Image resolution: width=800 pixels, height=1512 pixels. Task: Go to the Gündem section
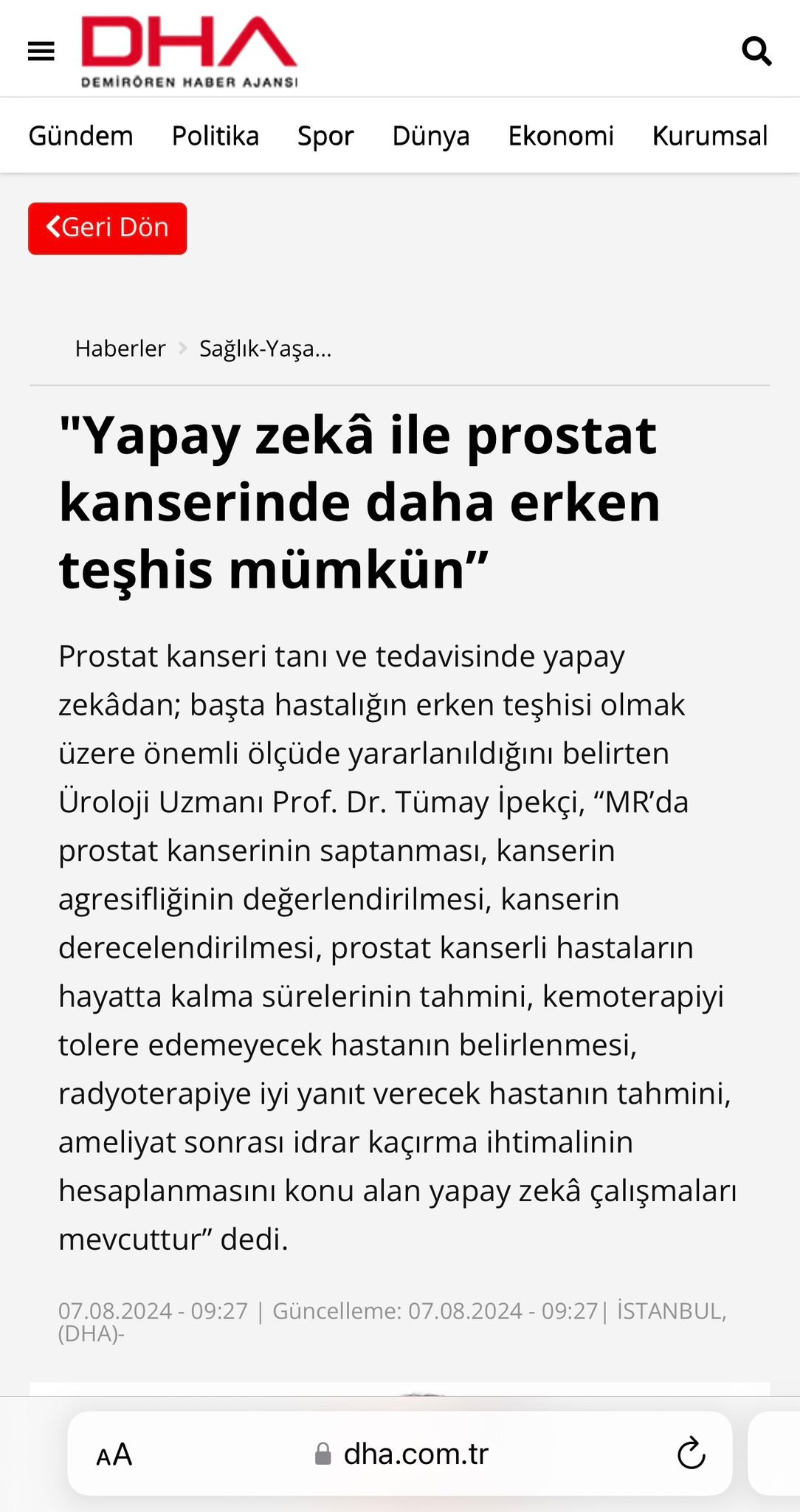pyautogui.click(x=81, y=136)
